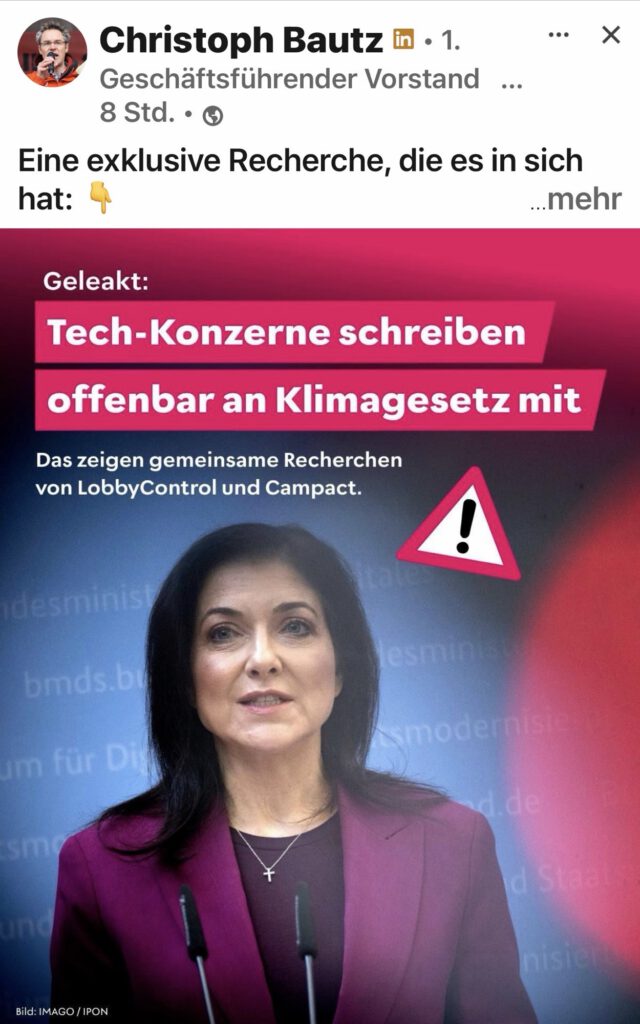The height and width of the screenshot is (1024, 640).
Task: Dismiss this post with the X
Action: pyautogui.click(x=611, y=36)
